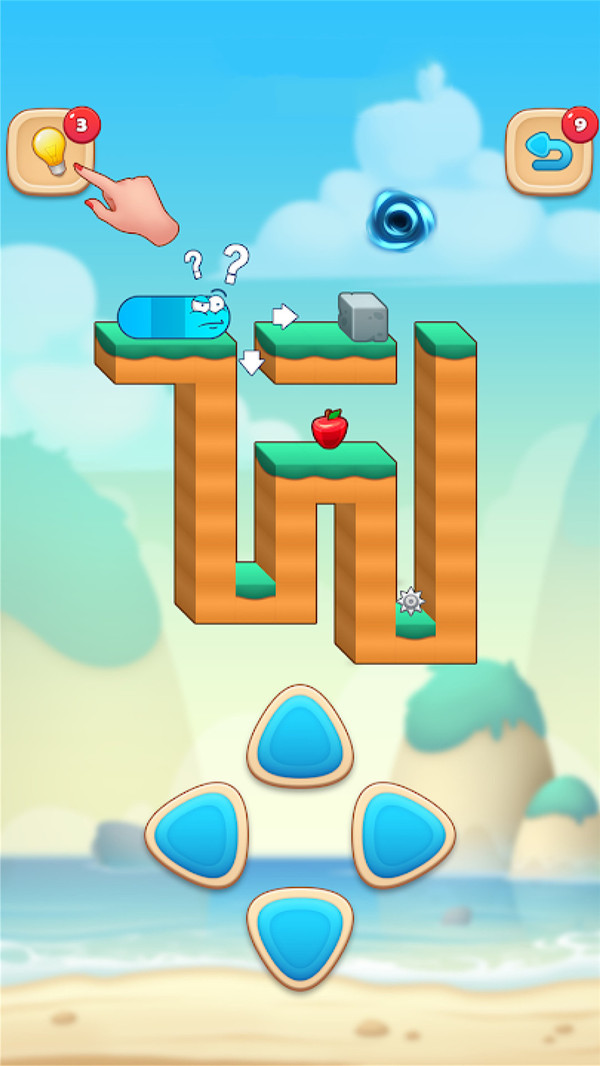Move the worm left

click(198, 834)
